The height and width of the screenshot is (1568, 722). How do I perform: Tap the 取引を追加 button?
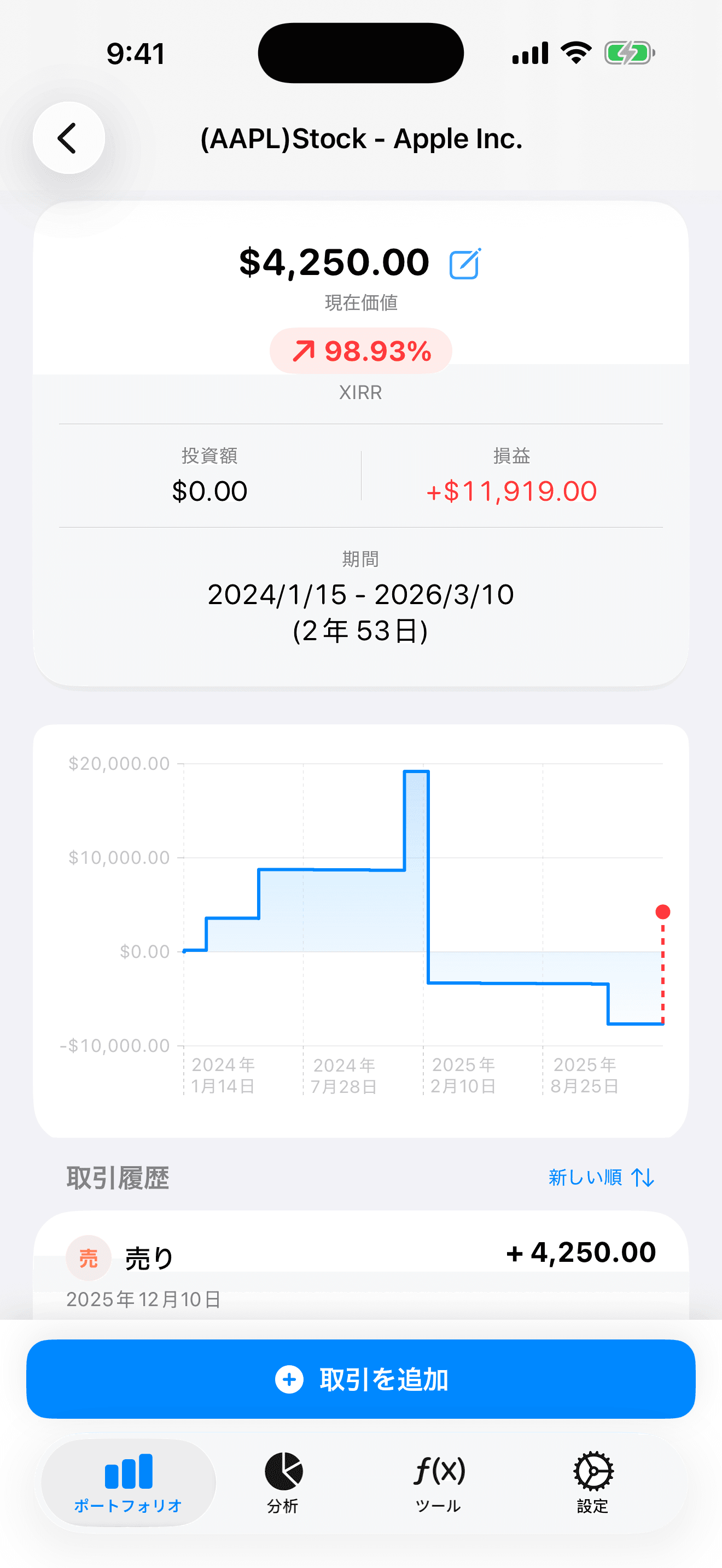(360, 1379)
